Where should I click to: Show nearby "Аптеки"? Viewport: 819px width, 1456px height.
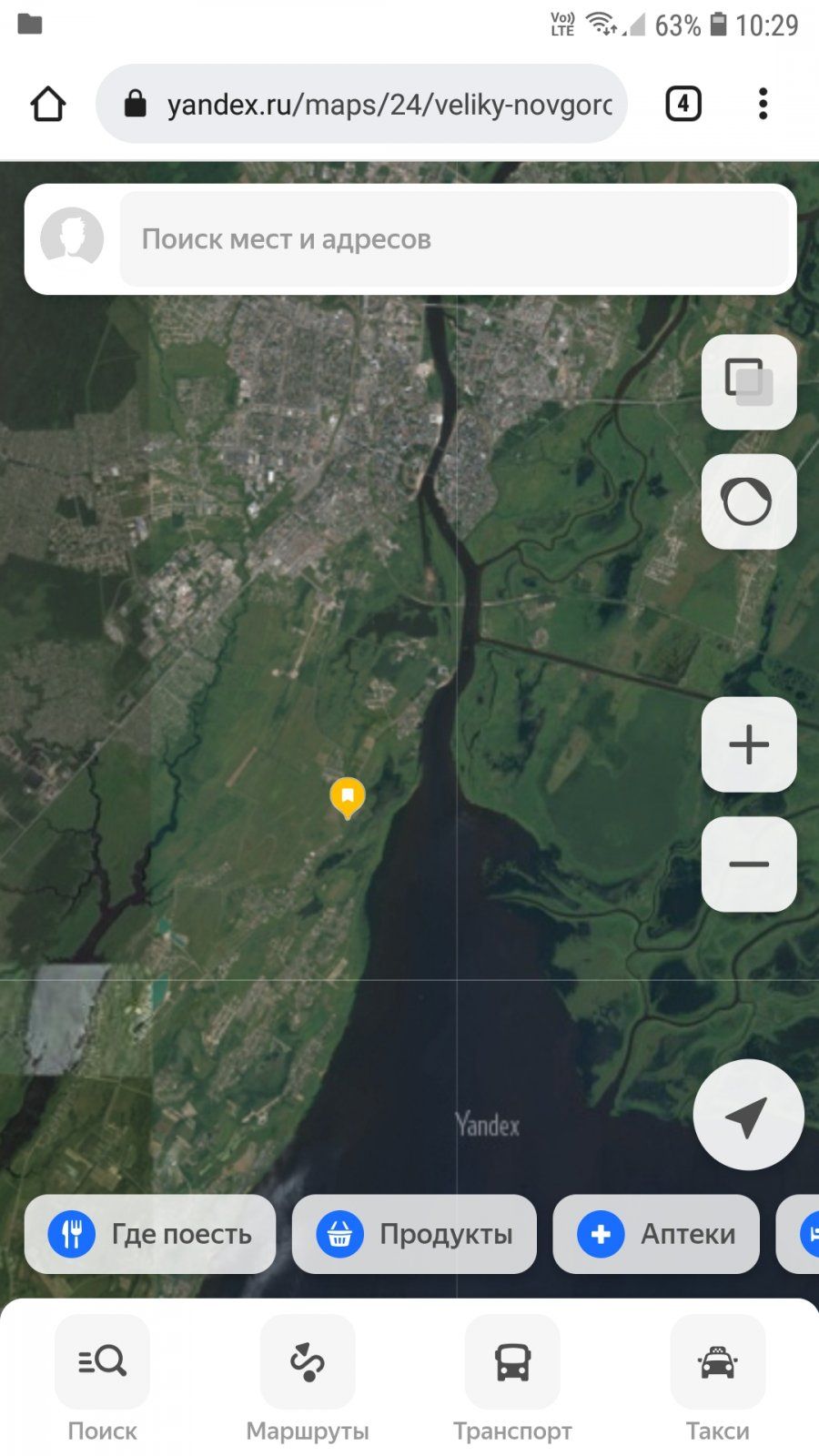coord(656,1234)
